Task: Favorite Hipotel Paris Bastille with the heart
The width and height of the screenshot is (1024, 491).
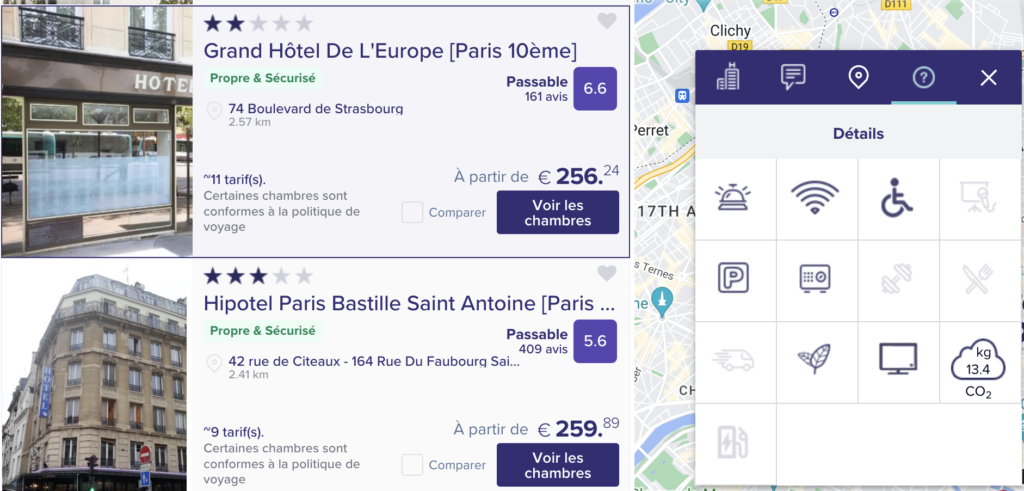Action: (606, 273)
